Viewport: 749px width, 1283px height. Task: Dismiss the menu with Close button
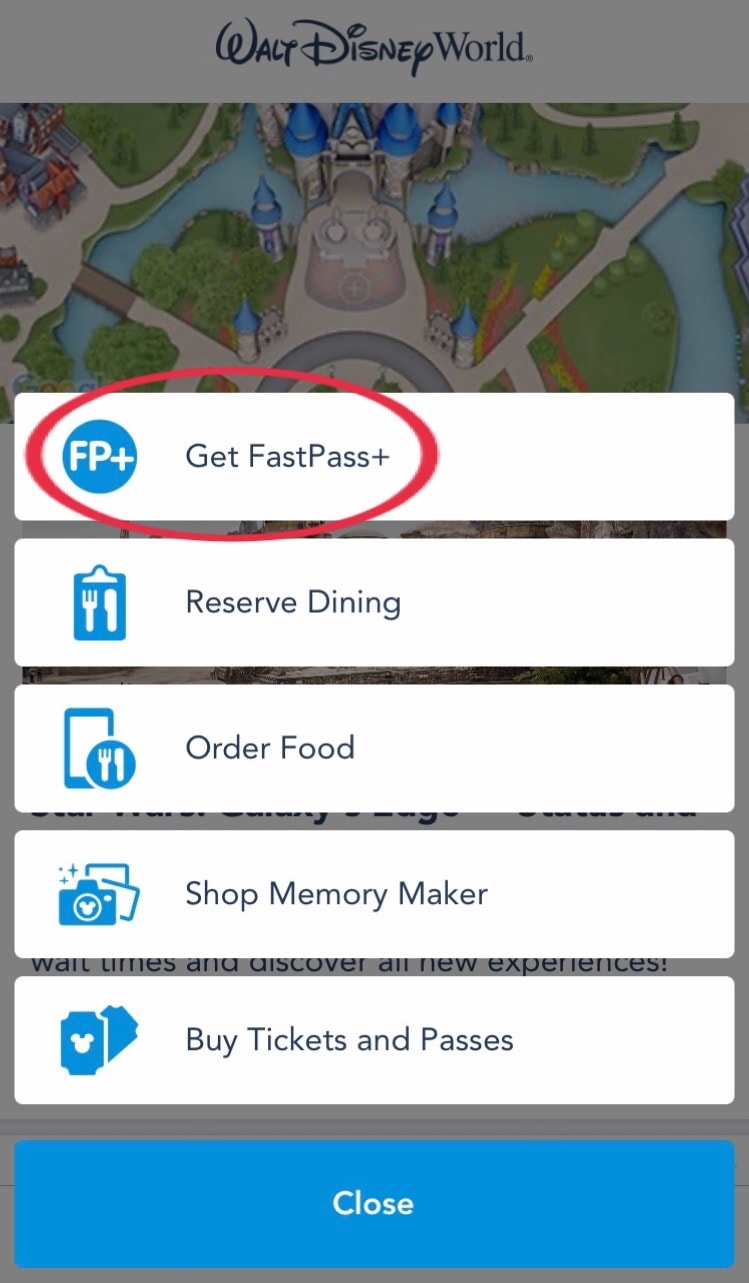click(x=374, y=1203)
